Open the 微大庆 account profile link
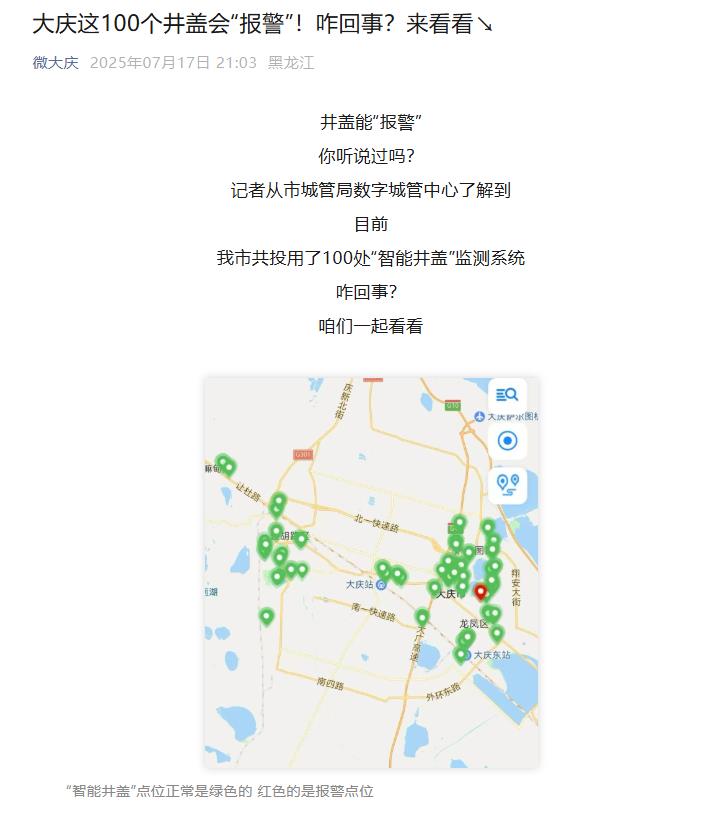 point(55,63)
